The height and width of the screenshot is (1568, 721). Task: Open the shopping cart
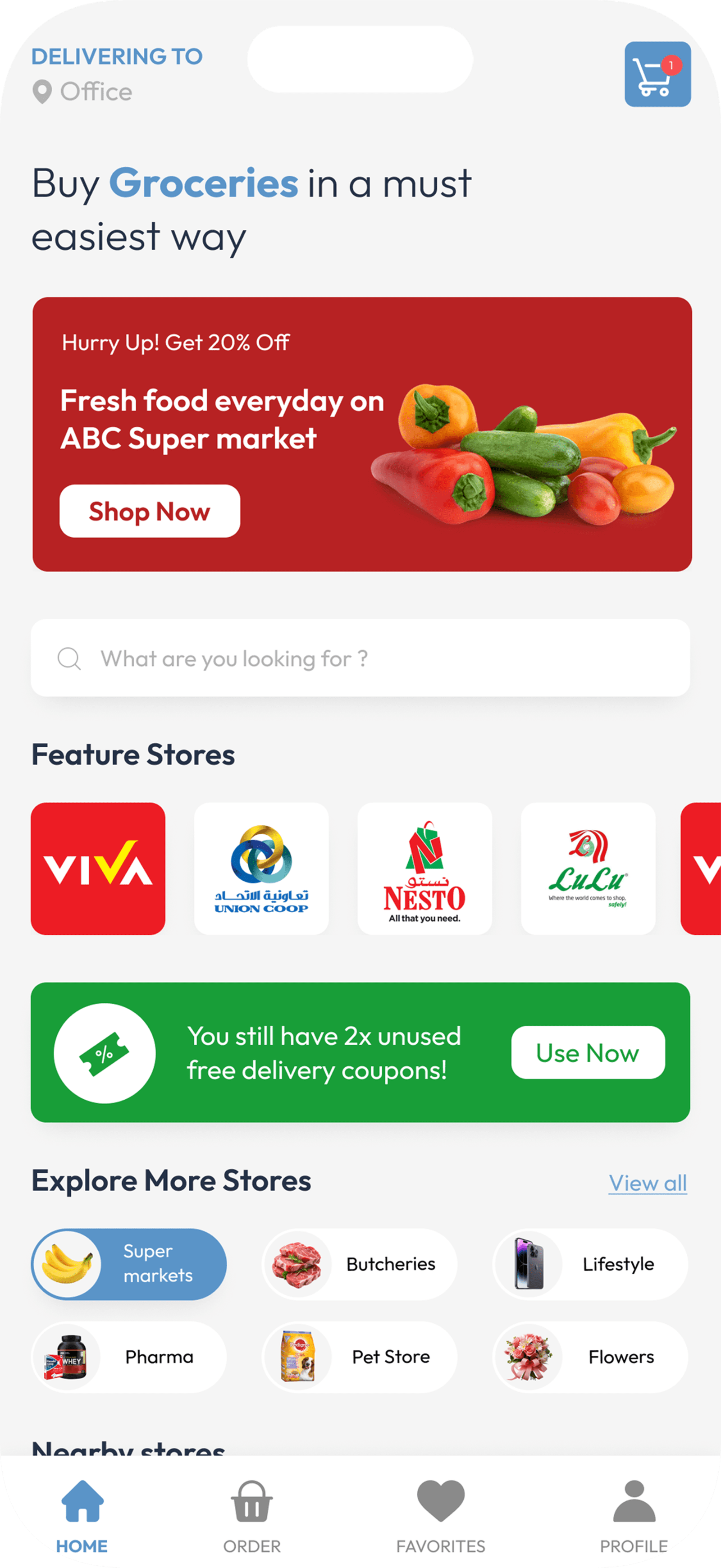tap(657, 74)
